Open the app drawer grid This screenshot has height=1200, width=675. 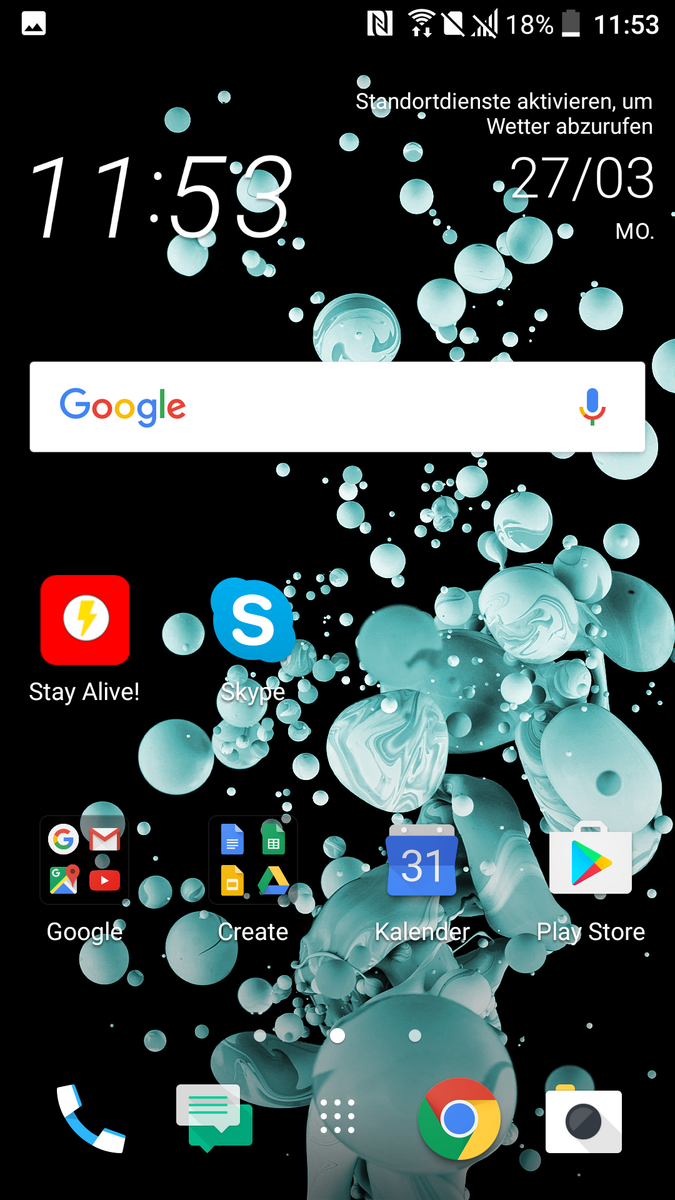coord(338,1117)
